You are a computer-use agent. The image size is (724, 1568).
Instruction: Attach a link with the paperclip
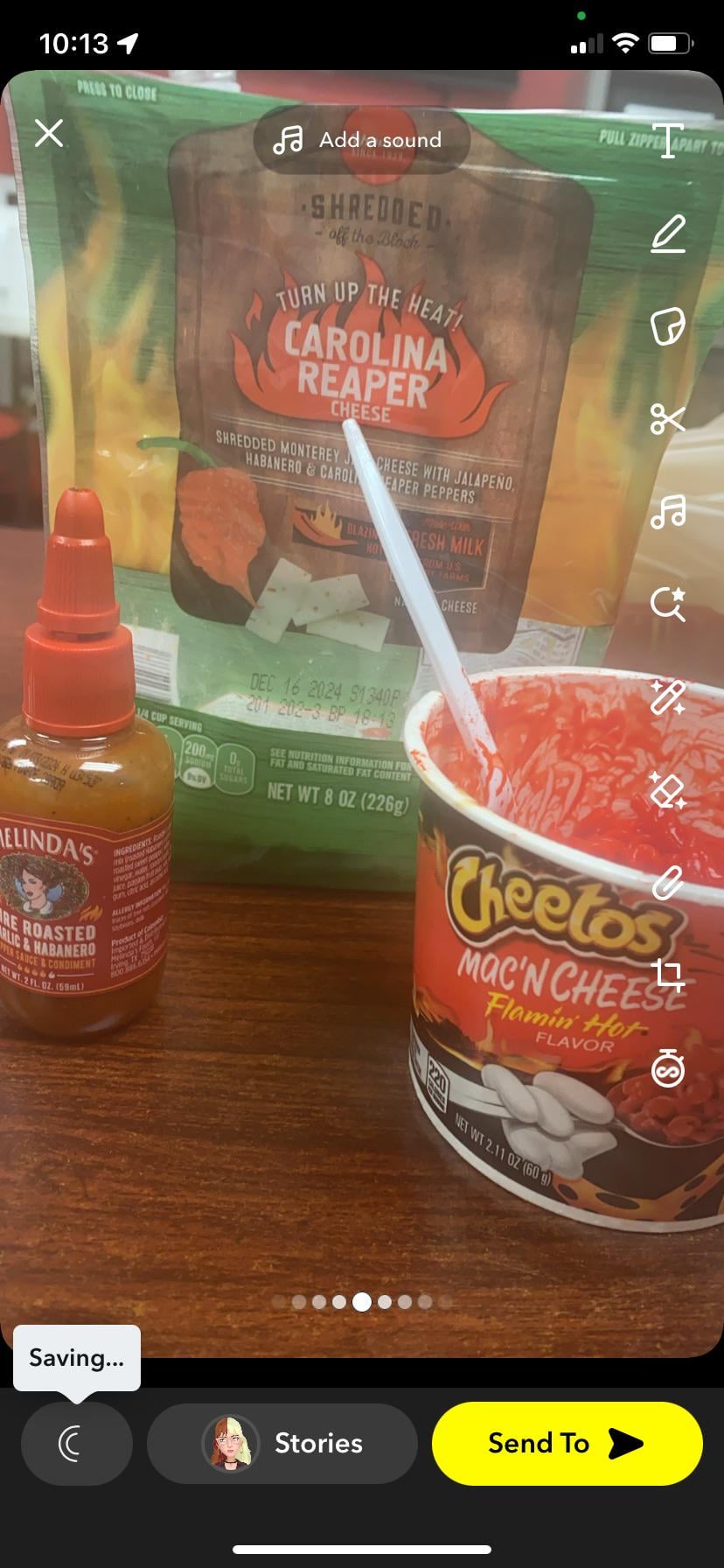(x=667, y=883)
